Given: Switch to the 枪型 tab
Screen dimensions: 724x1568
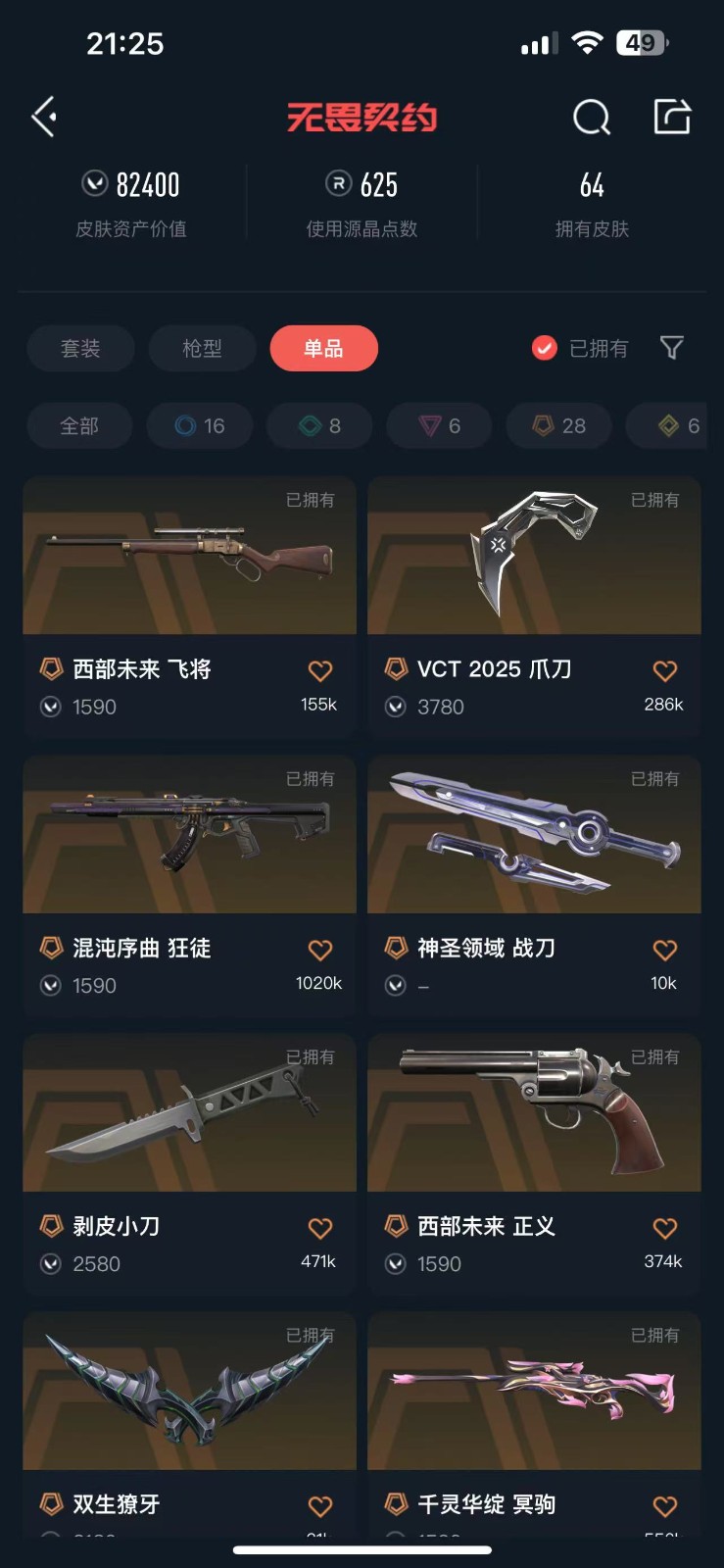Looking at the screenshot, I should click(202, 348).
